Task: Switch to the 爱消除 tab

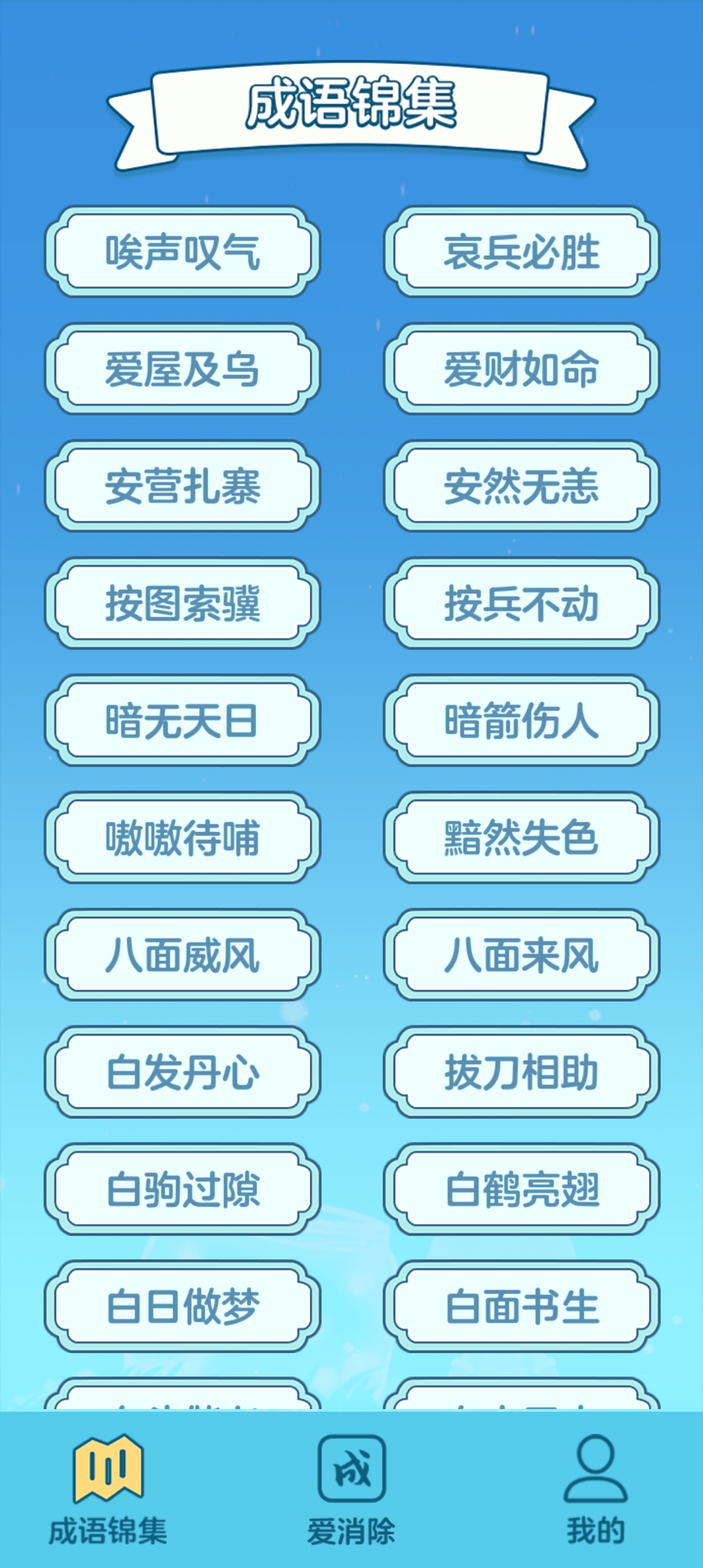Action: click(351, 1490)
